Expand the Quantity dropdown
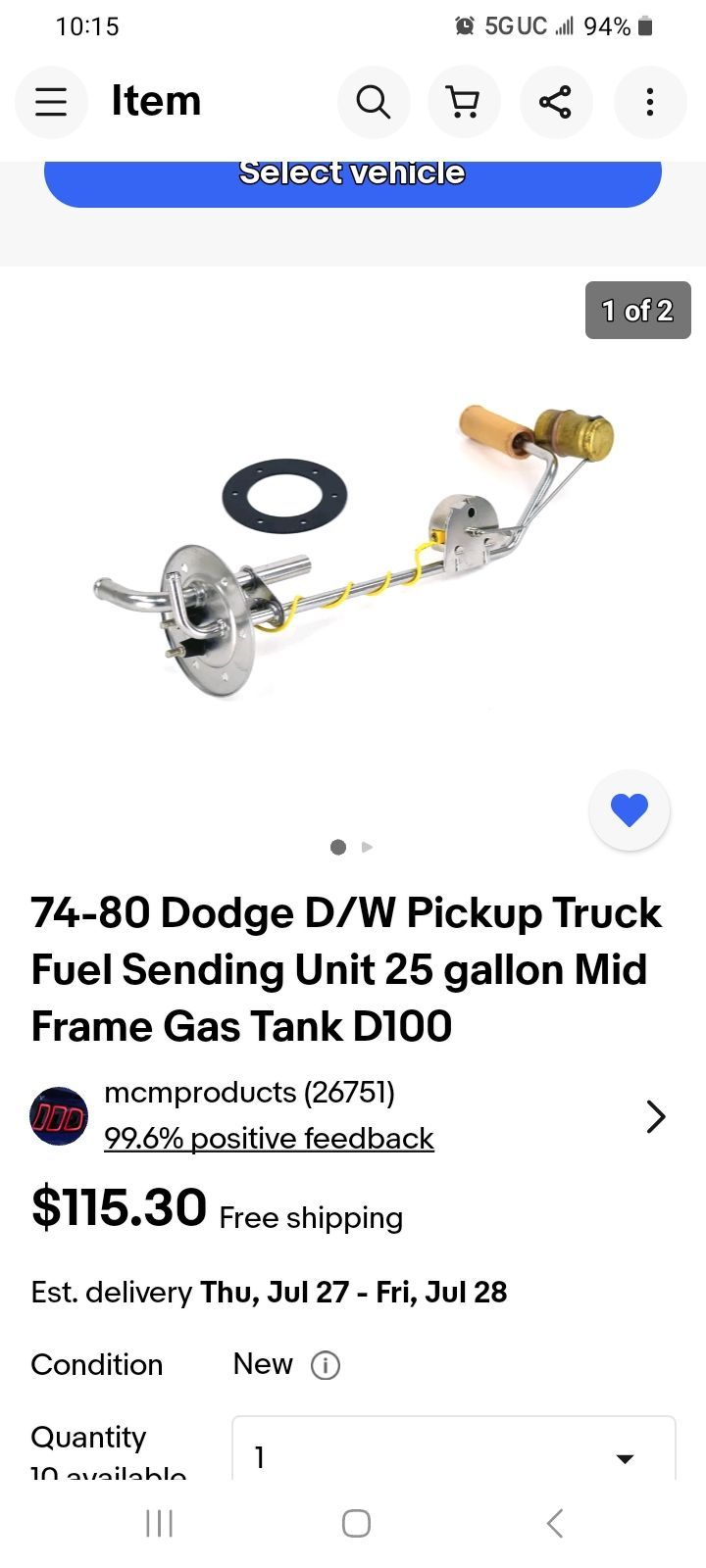Viewport: 706px width, 1568px height. click(x=453, y=1455)
